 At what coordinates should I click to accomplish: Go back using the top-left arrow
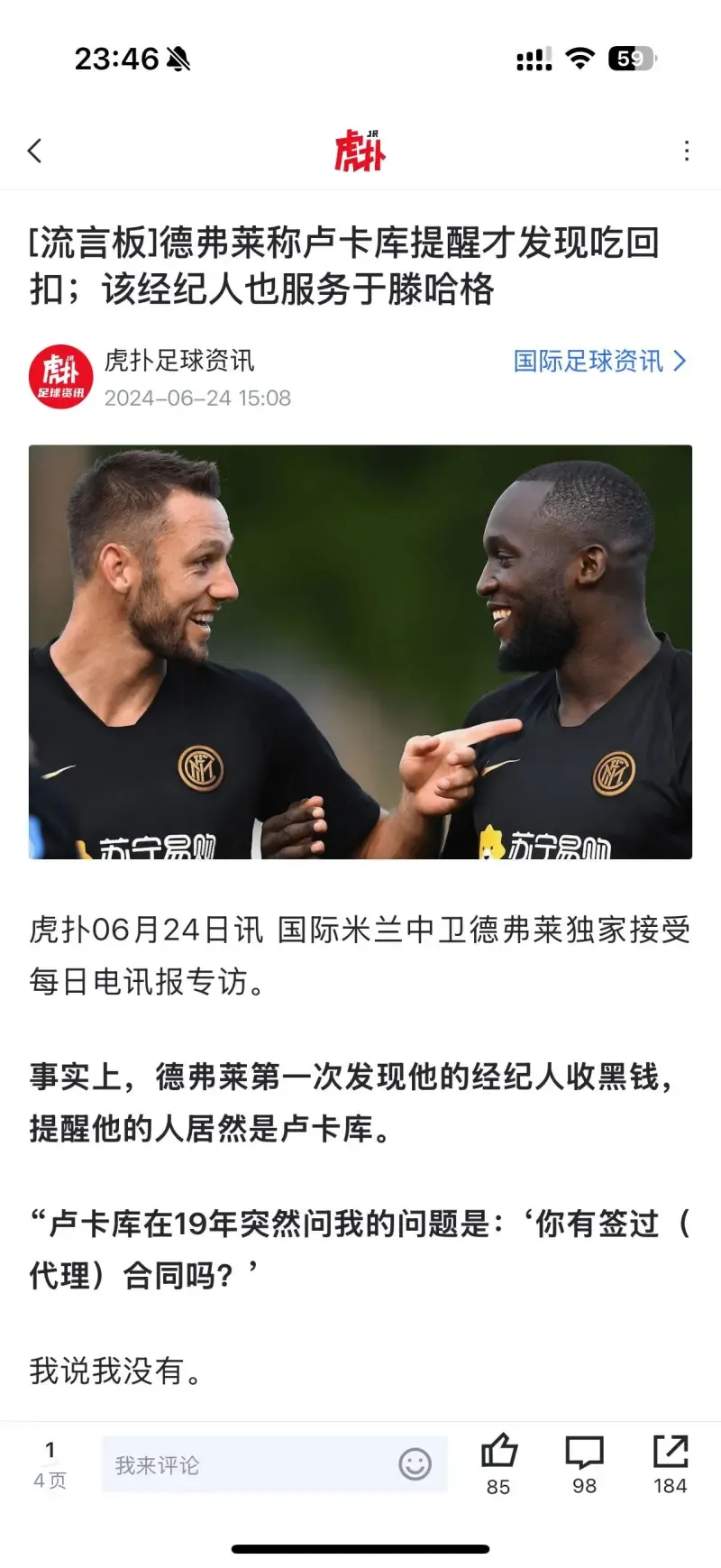pyautogui.click(x=35, y=151)
